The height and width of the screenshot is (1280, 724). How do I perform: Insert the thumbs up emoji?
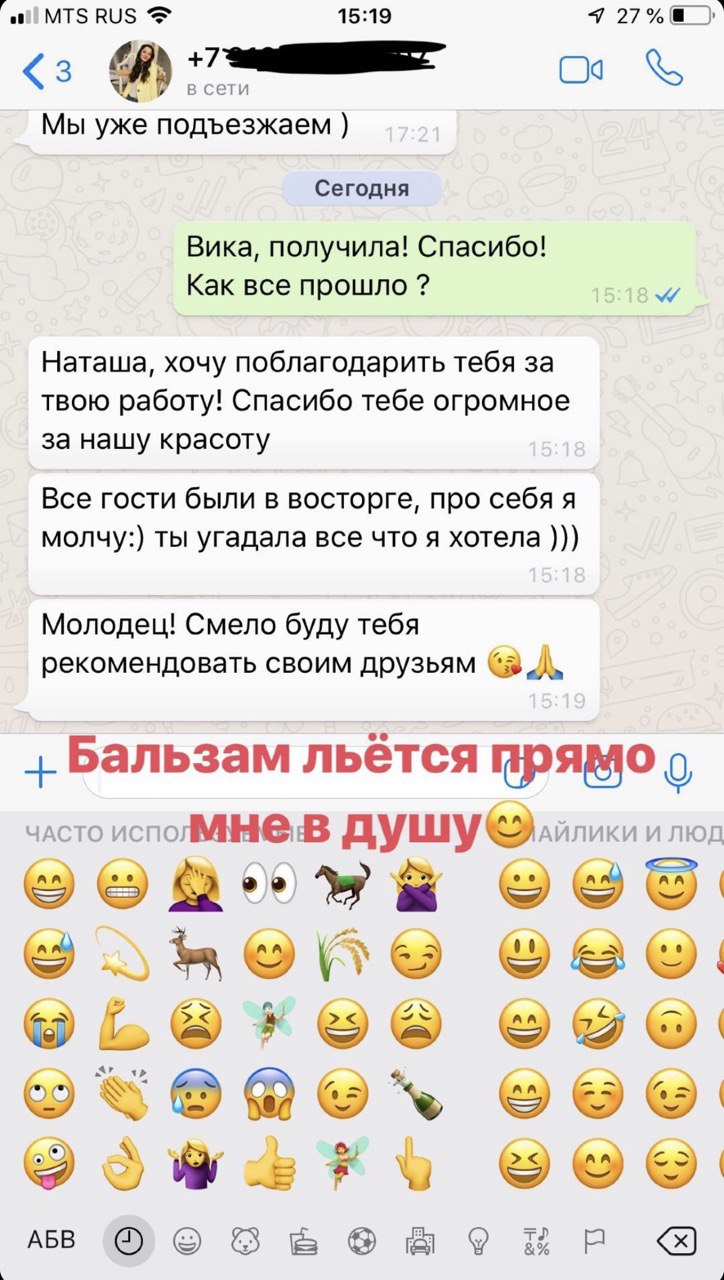(x=269, y=1163)
